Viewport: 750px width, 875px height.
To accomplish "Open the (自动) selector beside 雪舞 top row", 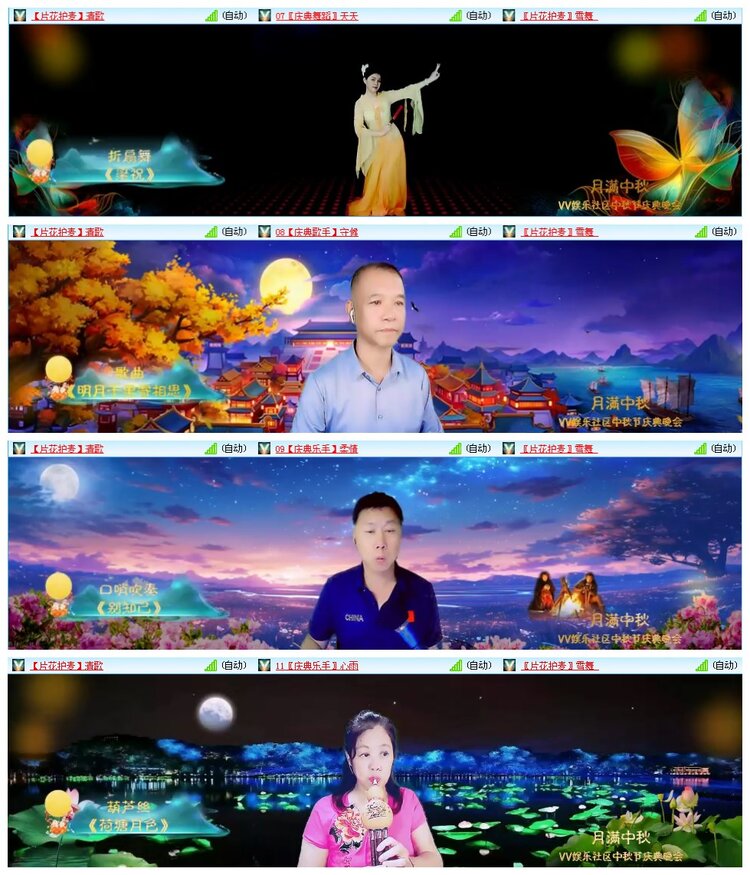I will [725, 14].
